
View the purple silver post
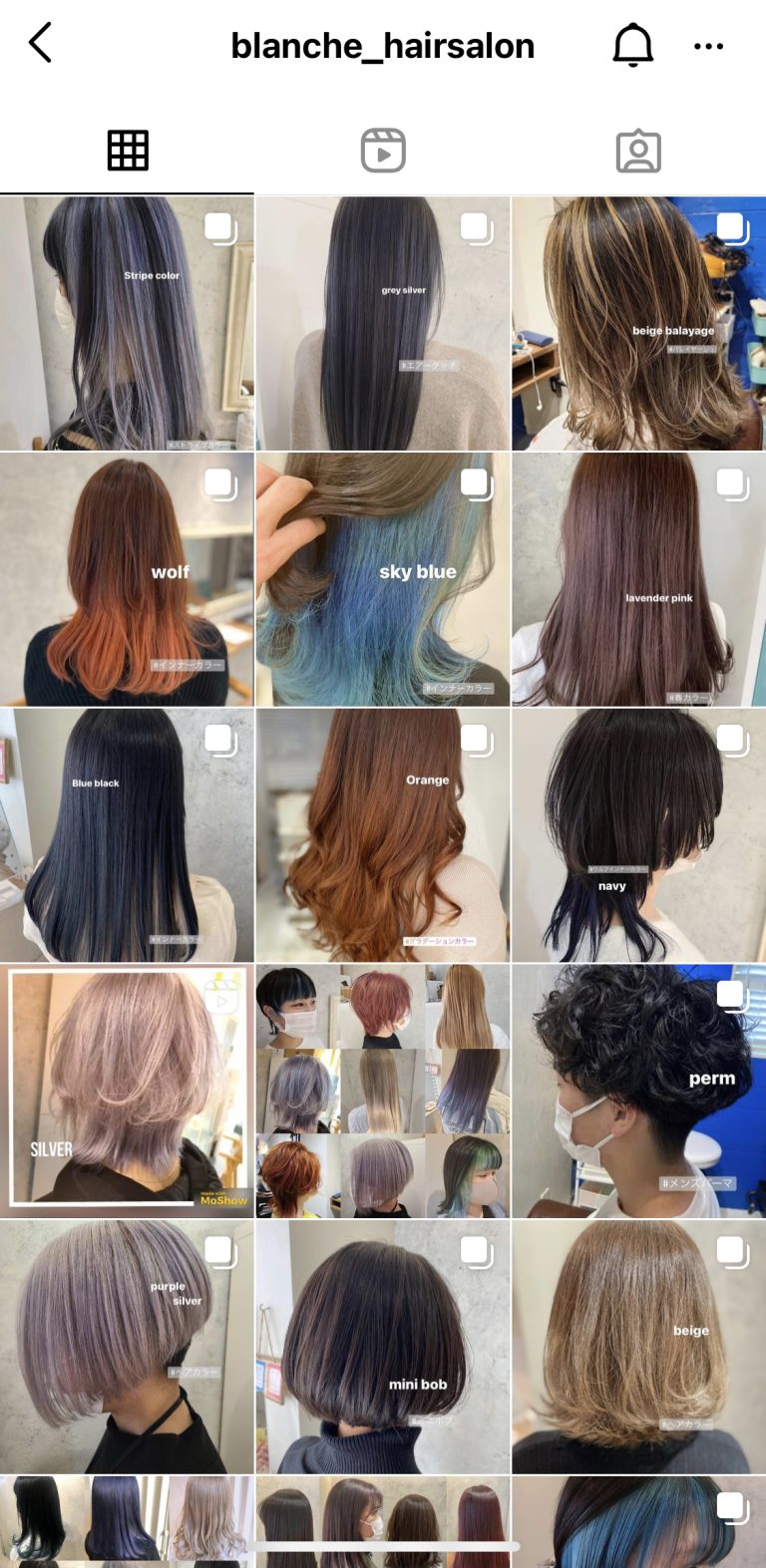click(127, 1347)
